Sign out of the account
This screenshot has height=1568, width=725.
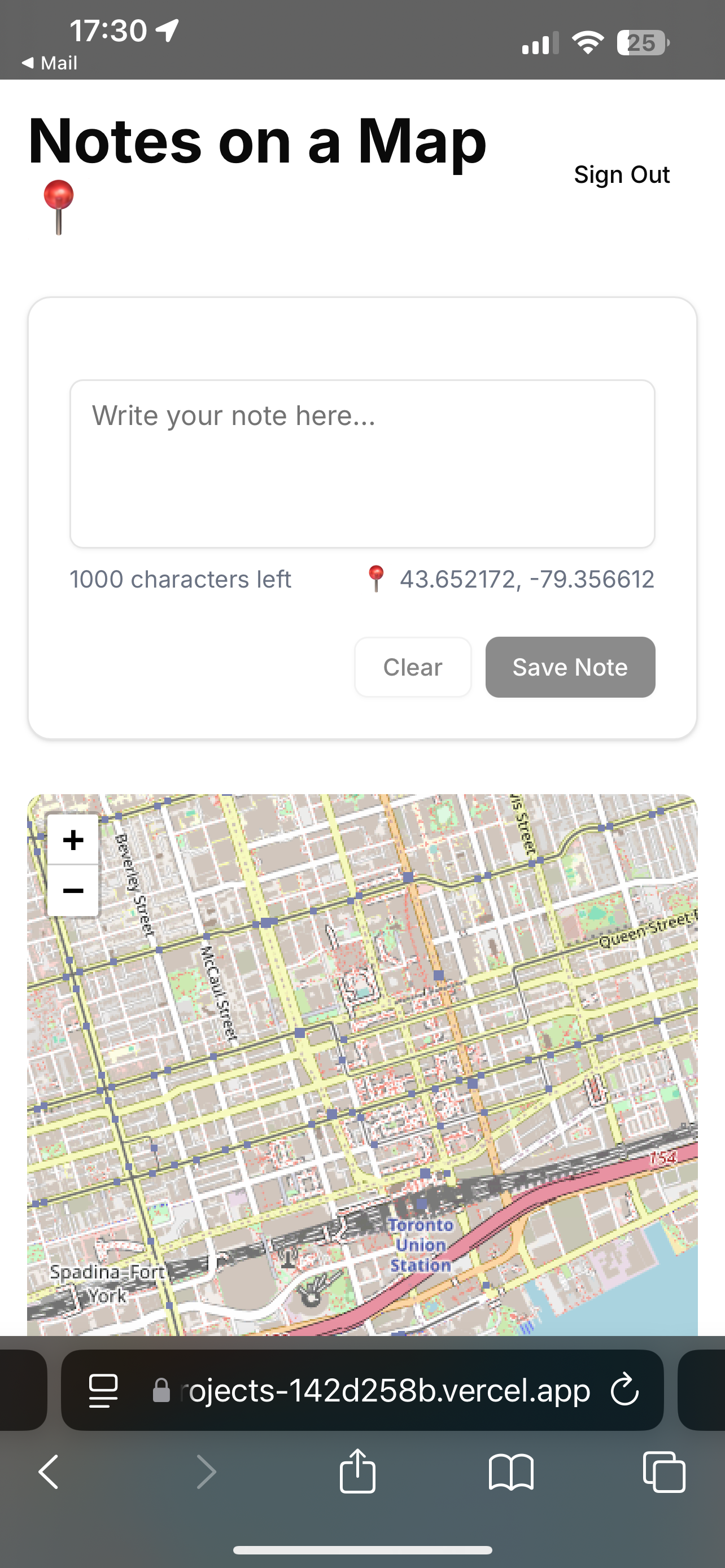[x=621, y=175]
